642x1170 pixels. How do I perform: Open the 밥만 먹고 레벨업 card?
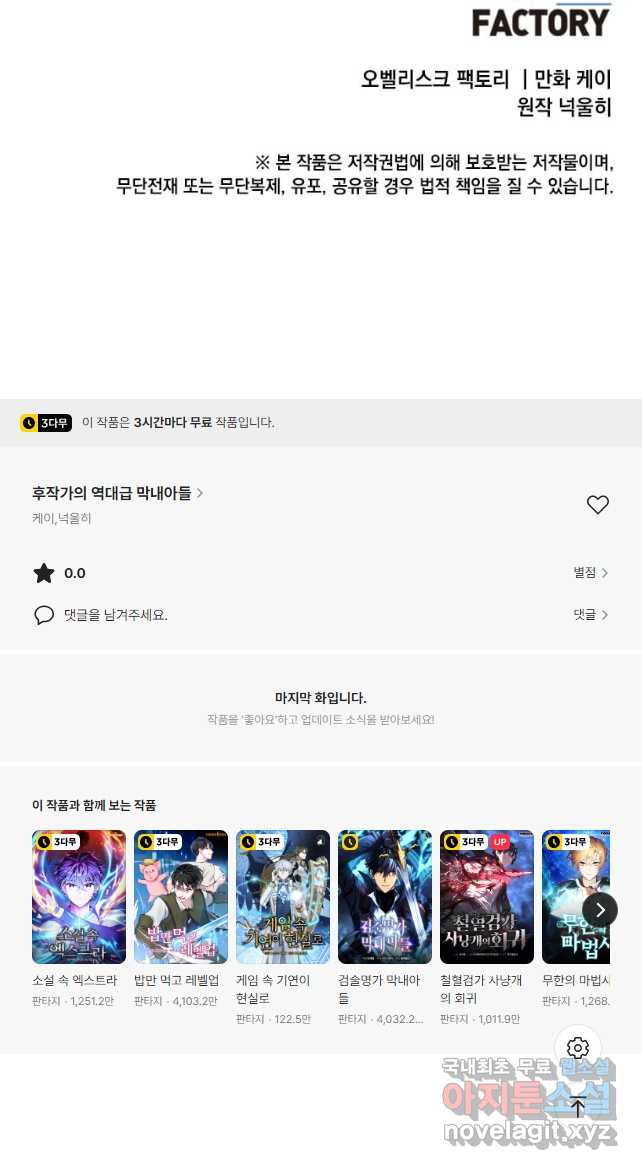coord(181,897)
